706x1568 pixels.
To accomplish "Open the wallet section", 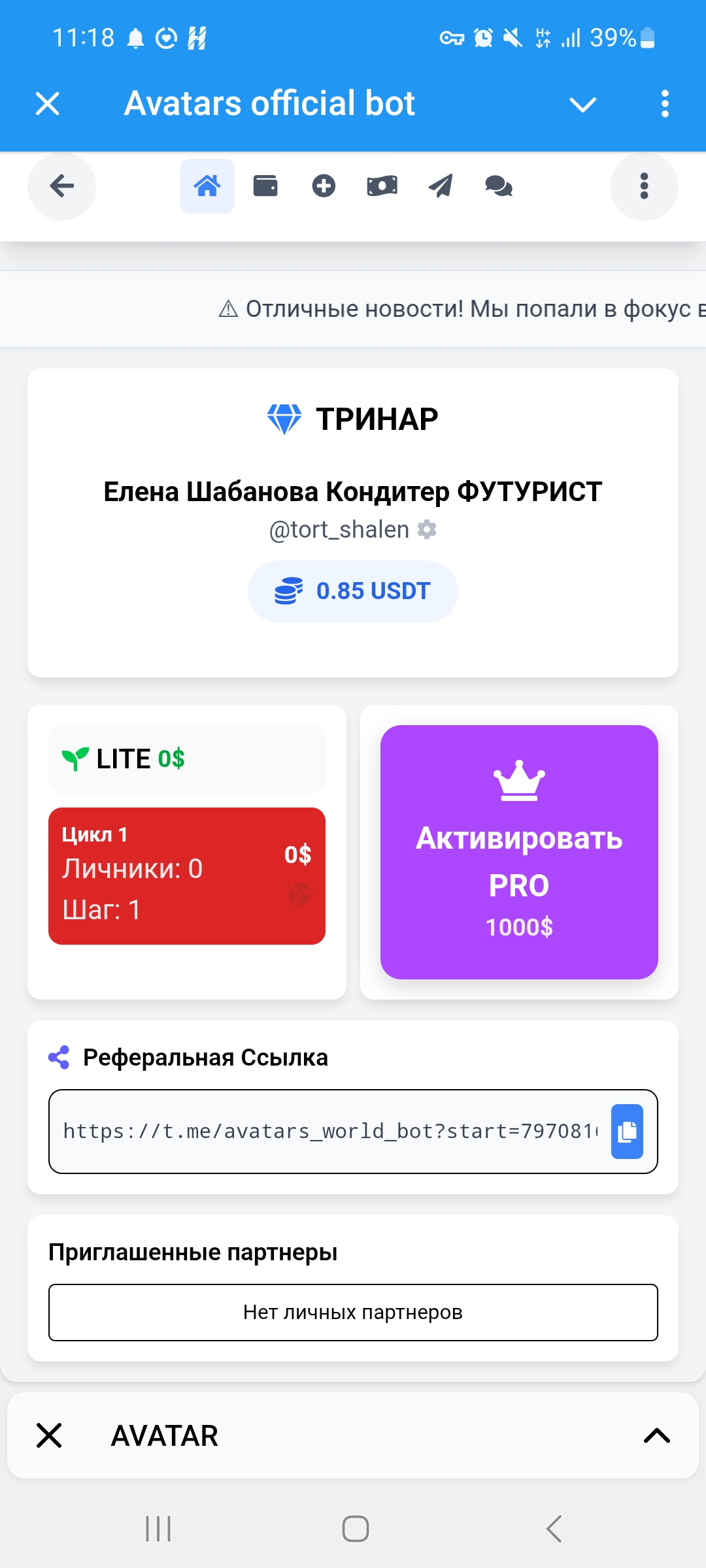I will (x=265, y=186).
